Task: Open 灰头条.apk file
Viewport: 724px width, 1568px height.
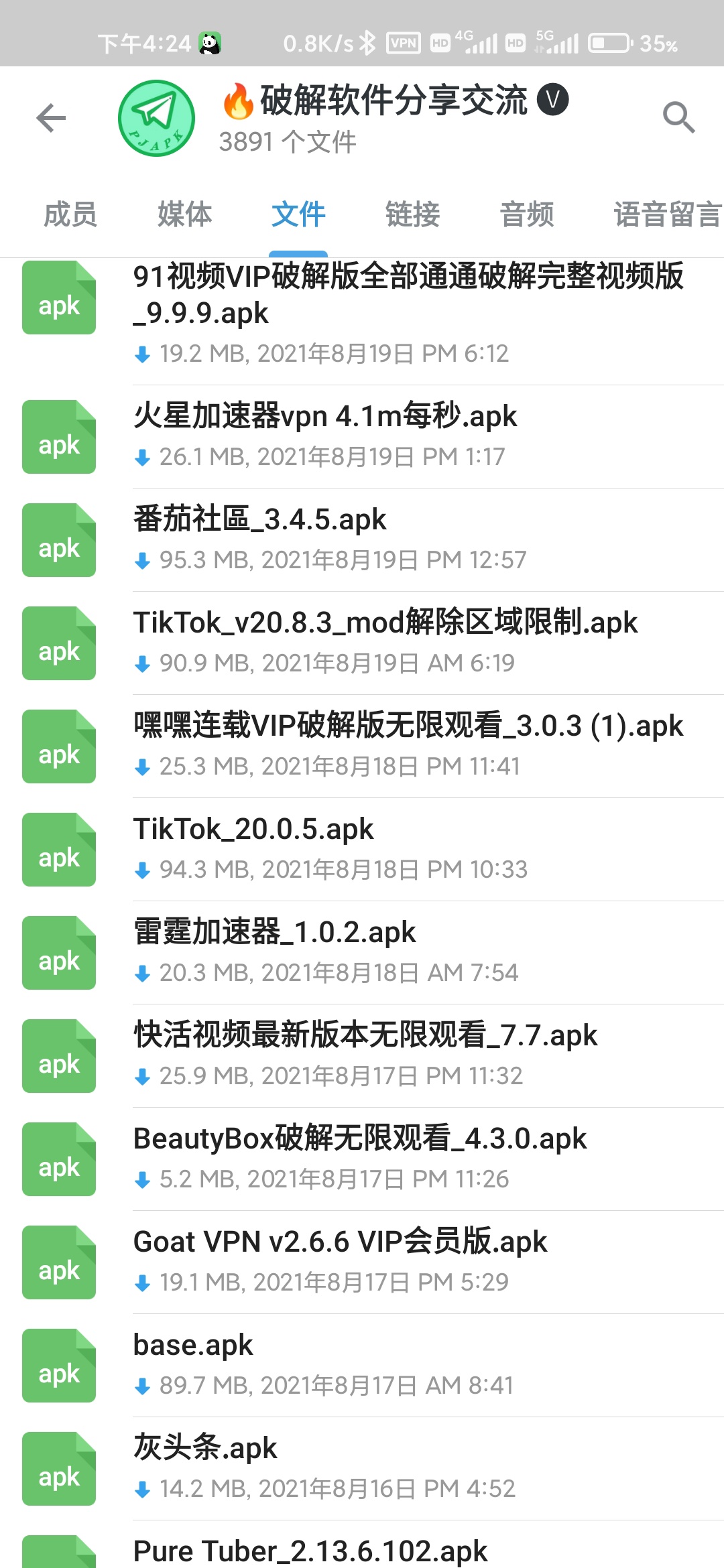Action: (362, 1468)
